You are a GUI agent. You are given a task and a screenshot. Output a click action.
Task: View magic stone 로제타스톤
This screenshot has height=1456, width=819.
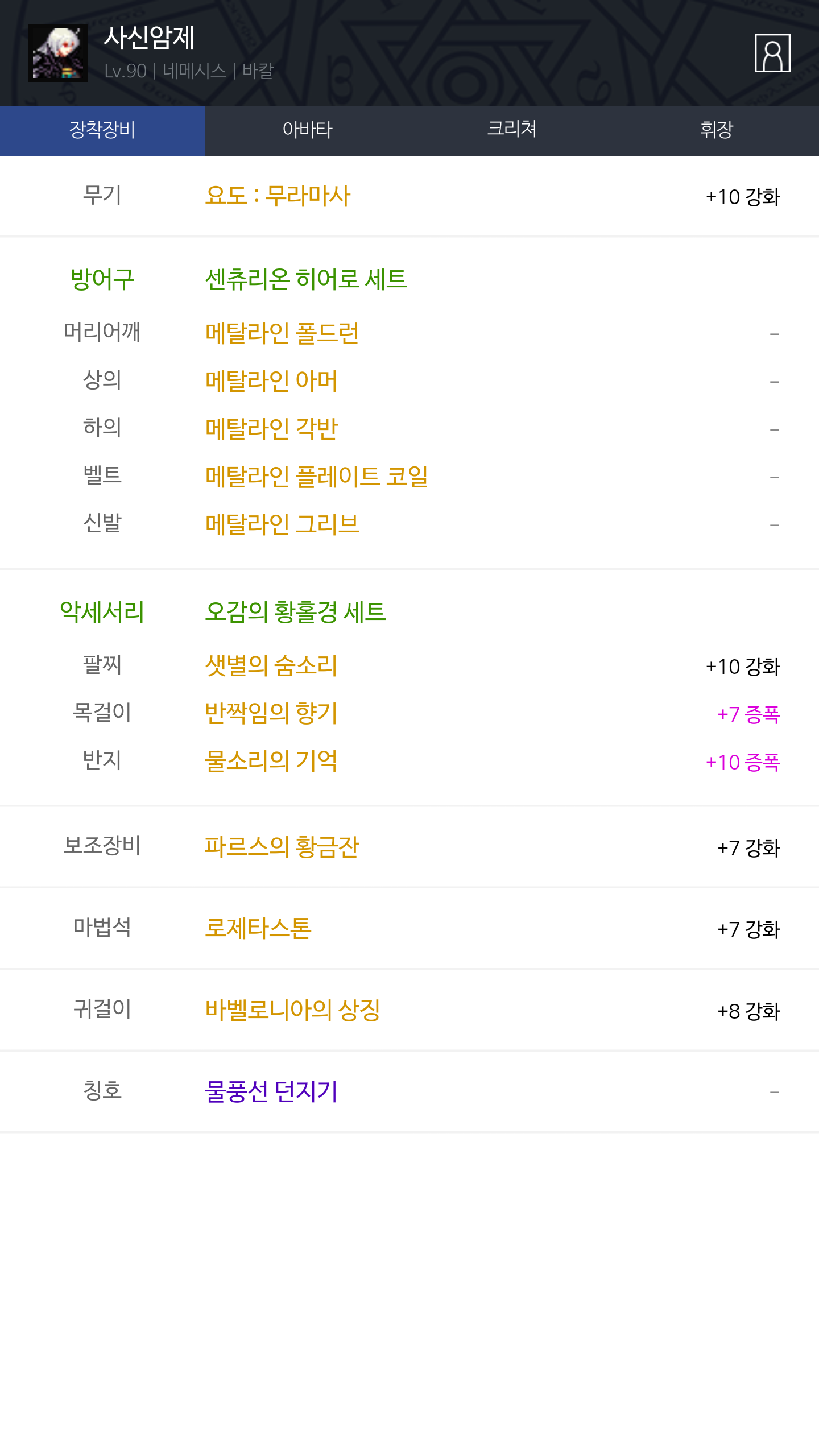(258, 928)
